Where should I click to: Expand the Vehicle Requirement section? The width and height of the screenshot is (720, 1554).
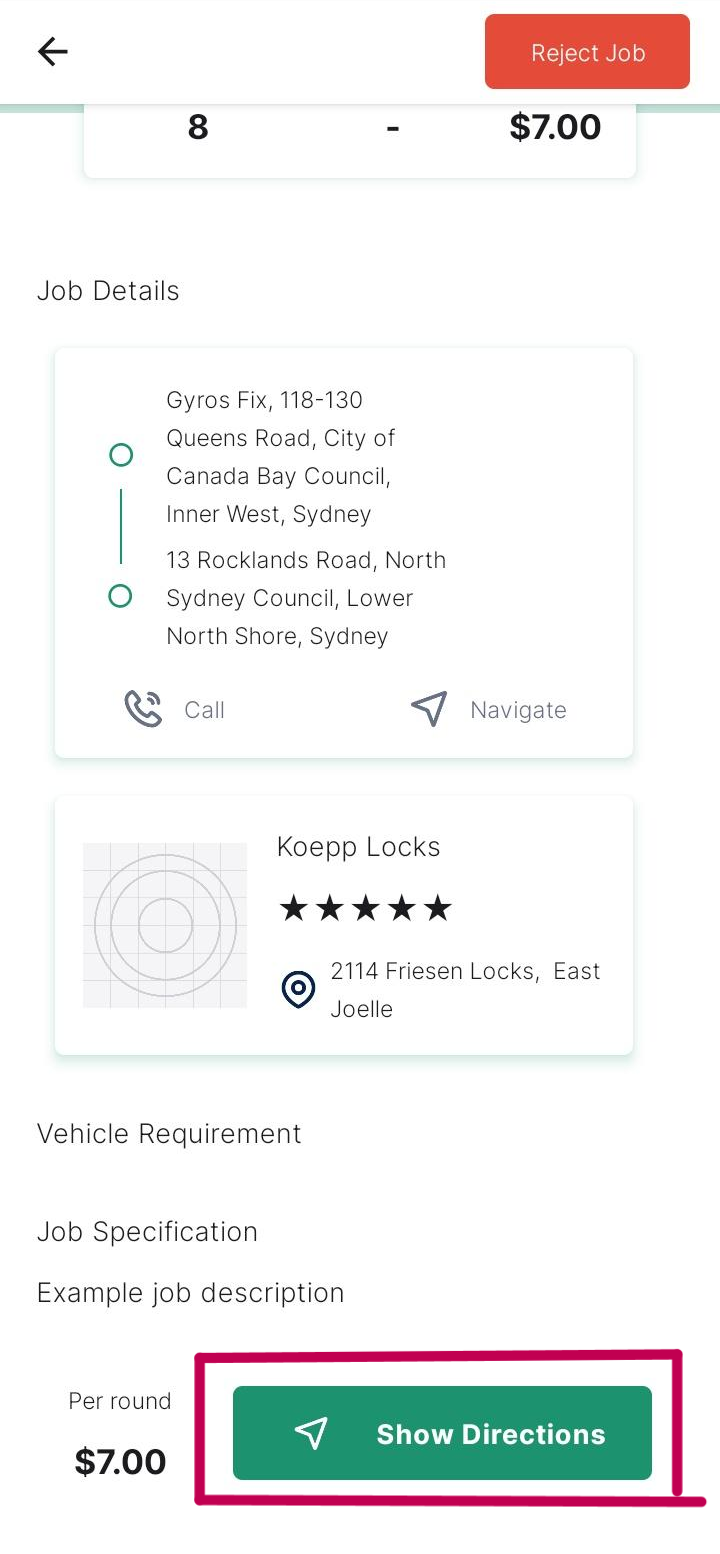coord(168,1133)
